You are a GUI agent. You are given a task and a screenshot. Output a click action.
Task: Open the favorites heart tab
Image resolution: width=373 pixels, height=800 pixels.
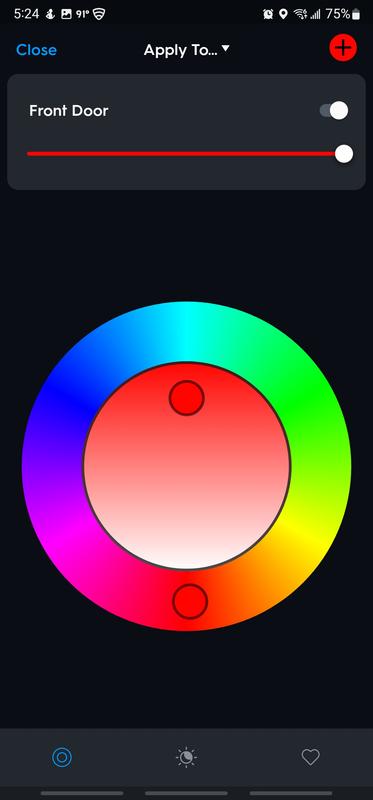click(310, 757)
